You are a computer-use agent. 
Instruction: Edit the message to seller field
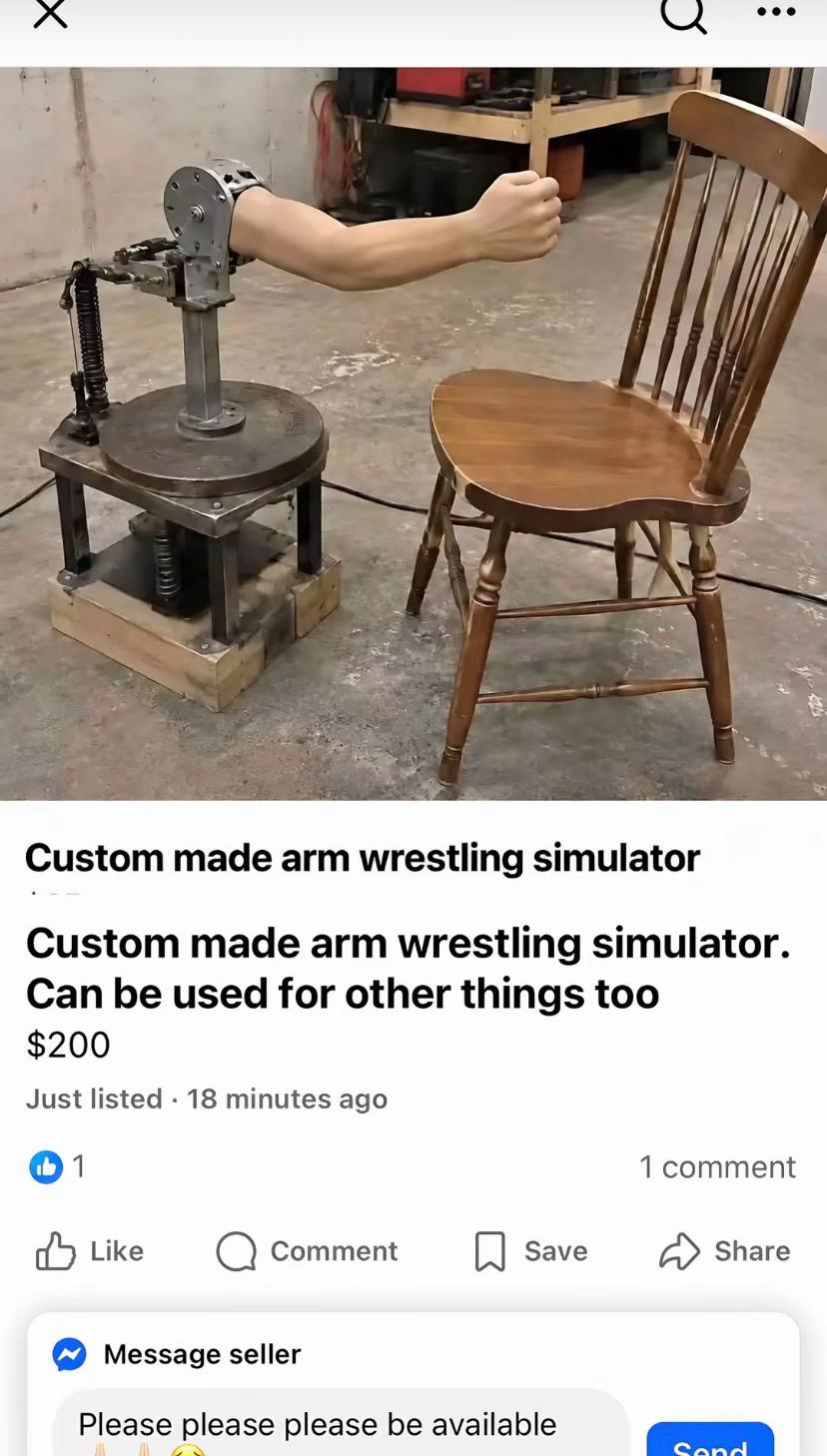[x=340, y=1425]
